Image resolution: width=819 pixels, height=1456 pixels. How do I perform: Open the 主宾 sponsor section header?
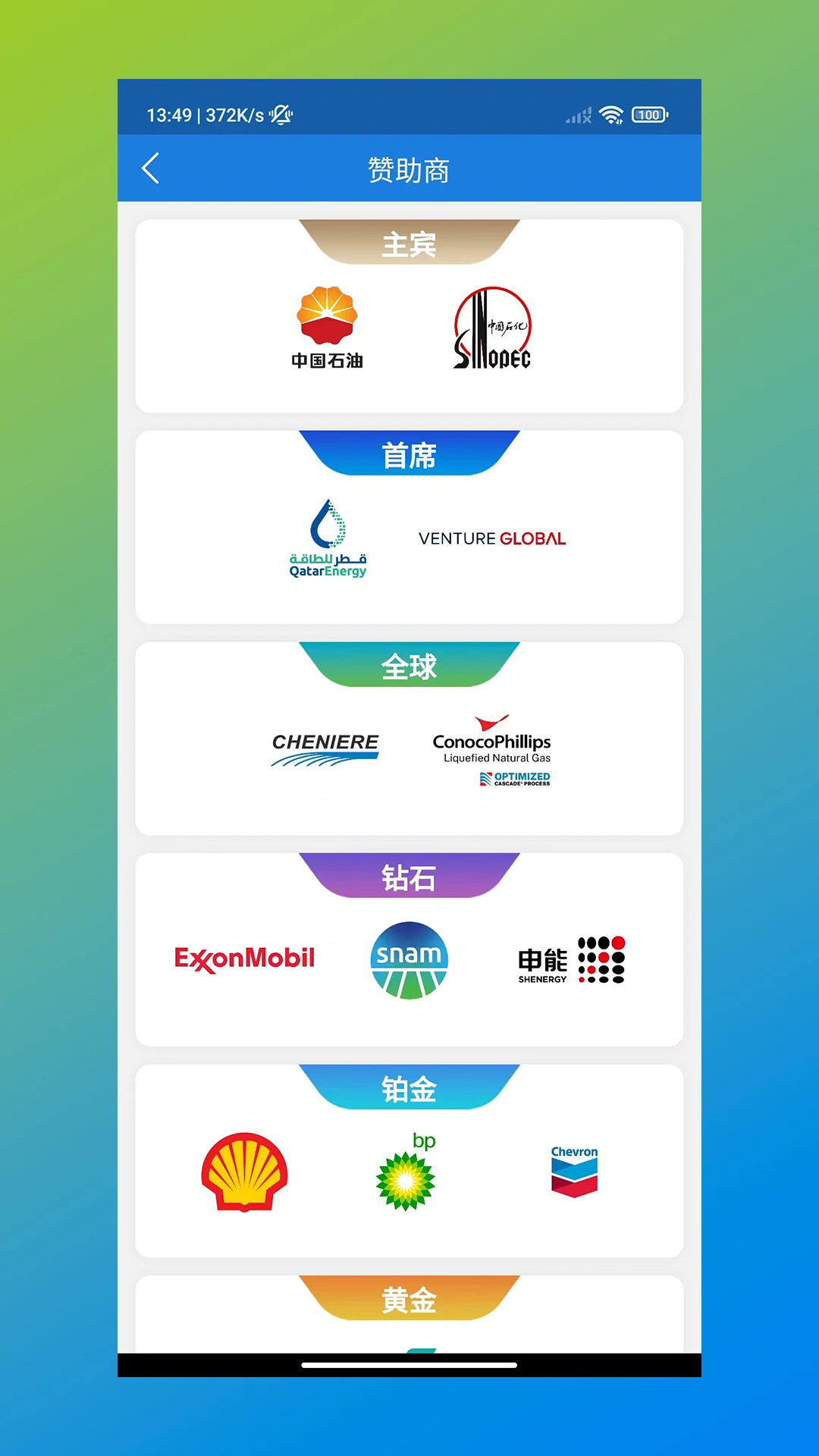[x=409, y=243]
